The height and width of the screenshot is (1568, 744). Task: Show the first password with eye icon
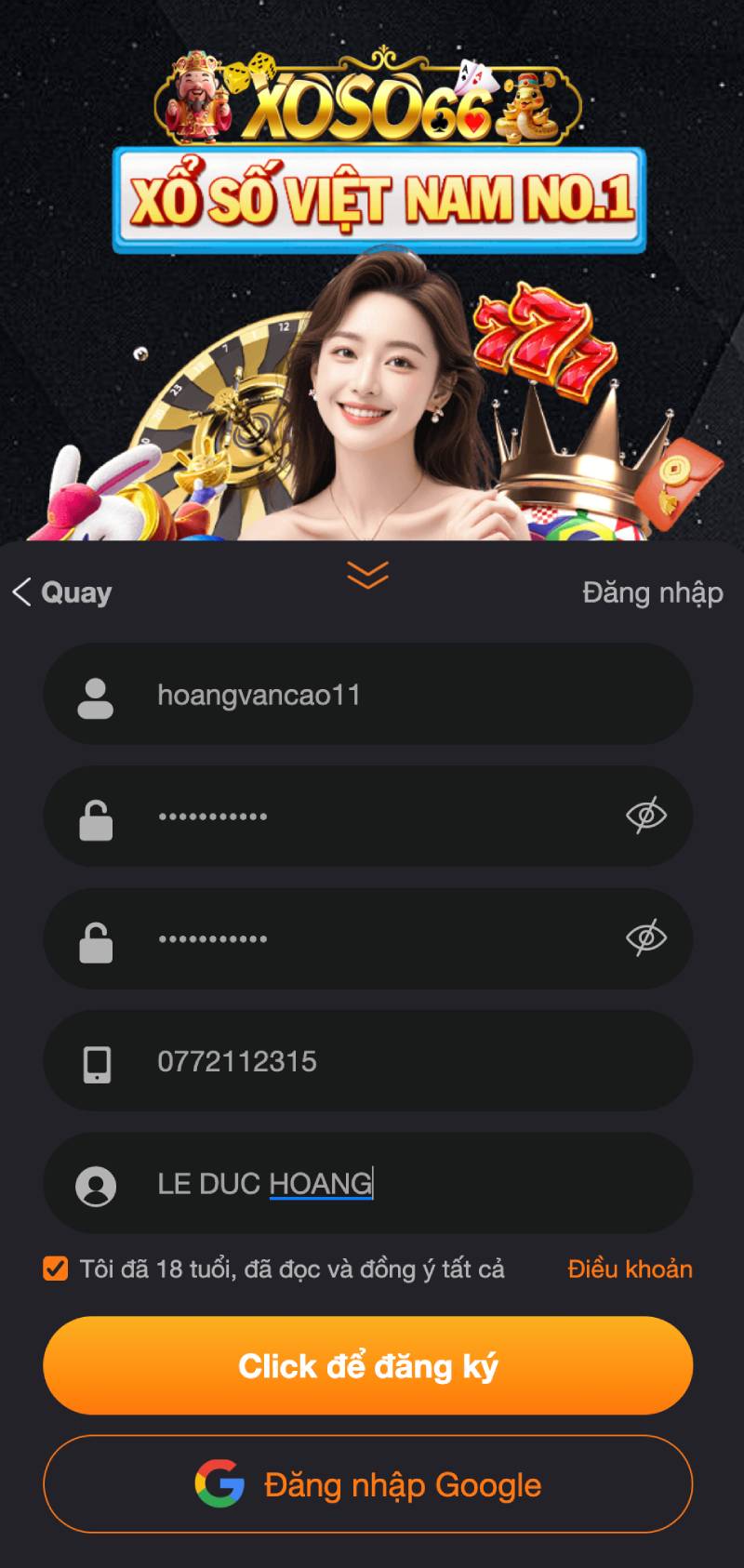646,816
